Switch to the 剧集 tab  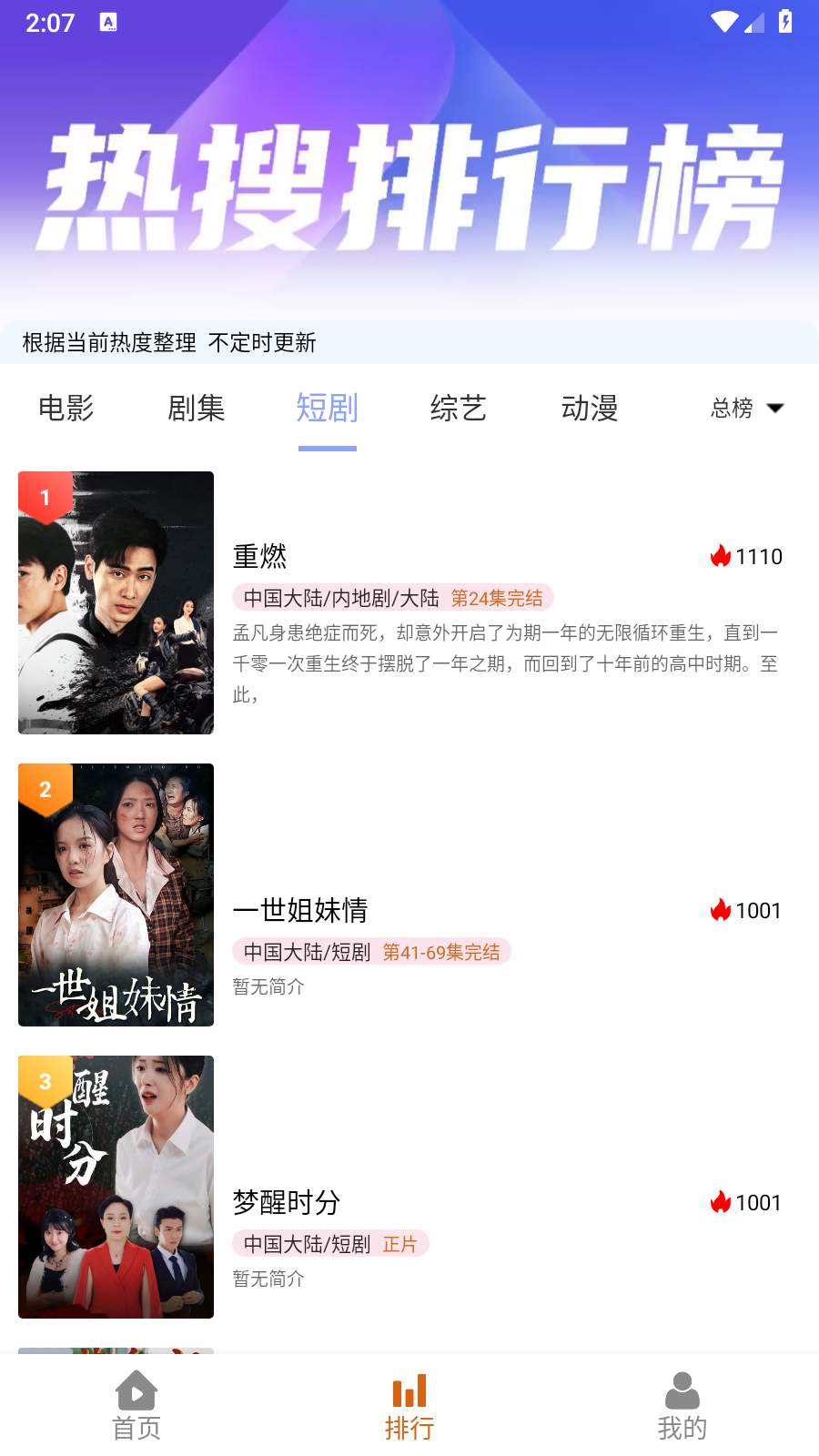pos(197,408)
